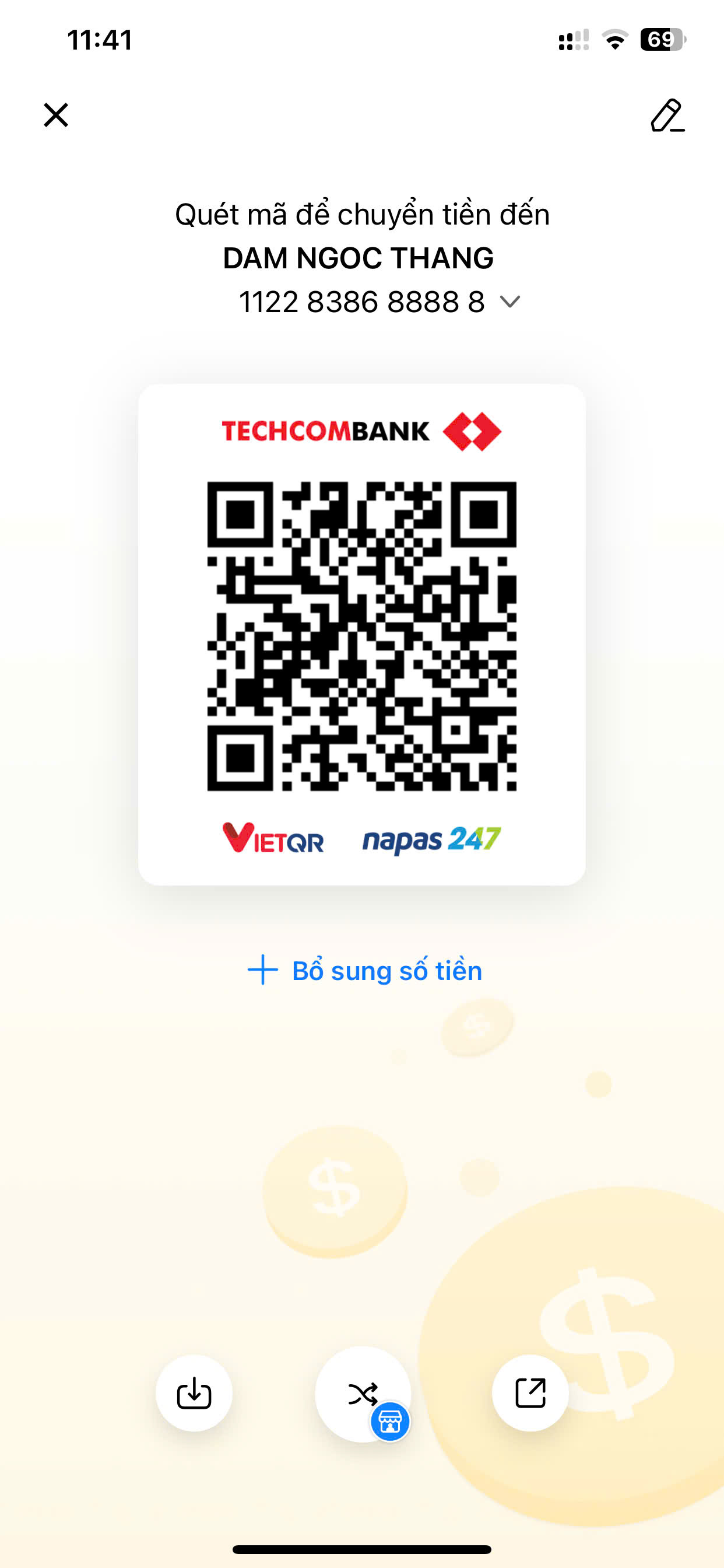Image resolution: width=724 pixels, height=1568 pixels.
Task: Switch QR type with the shuffle button
Action: coord(363,1394)
